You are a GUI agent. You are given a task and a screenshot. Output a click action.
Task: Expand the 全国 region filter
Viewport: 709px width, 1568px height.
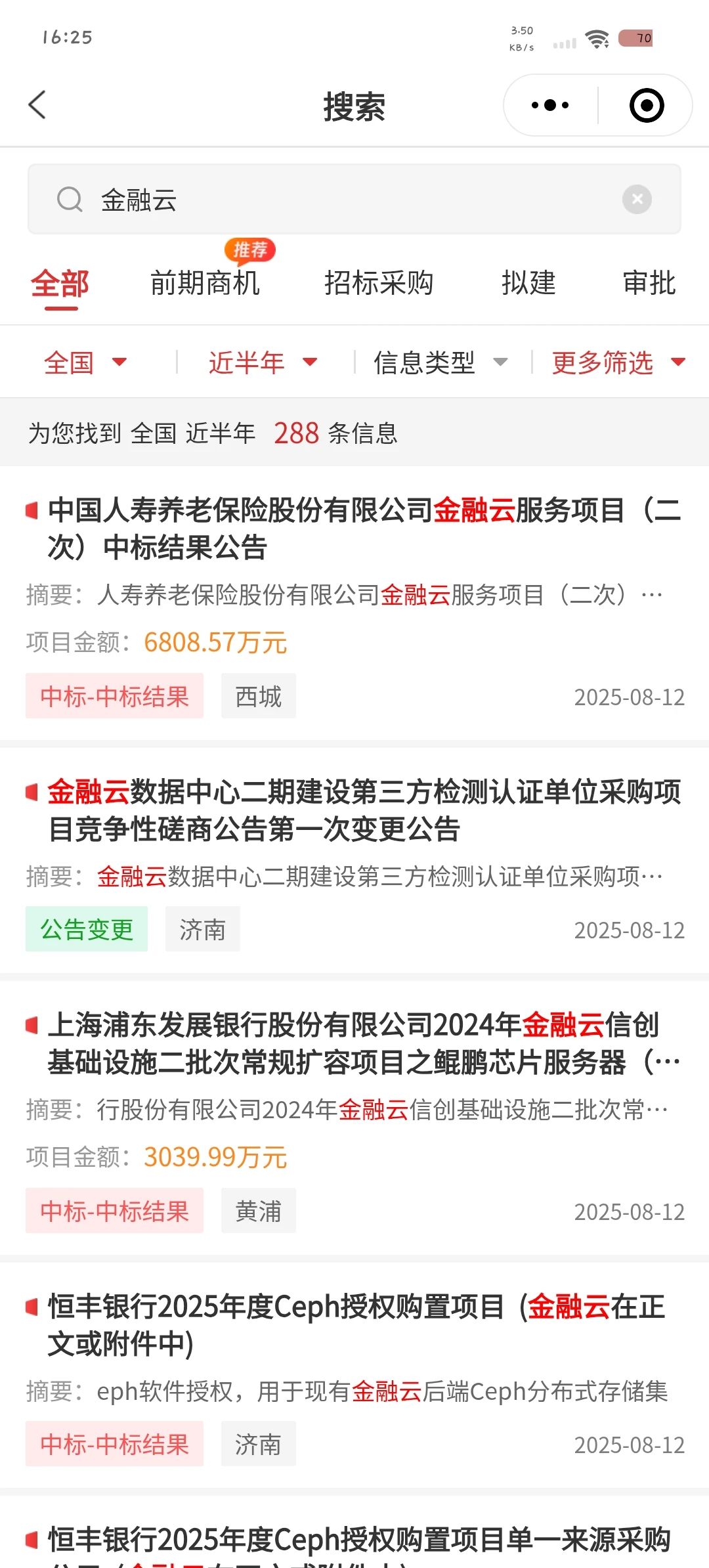tap(85, 362)
